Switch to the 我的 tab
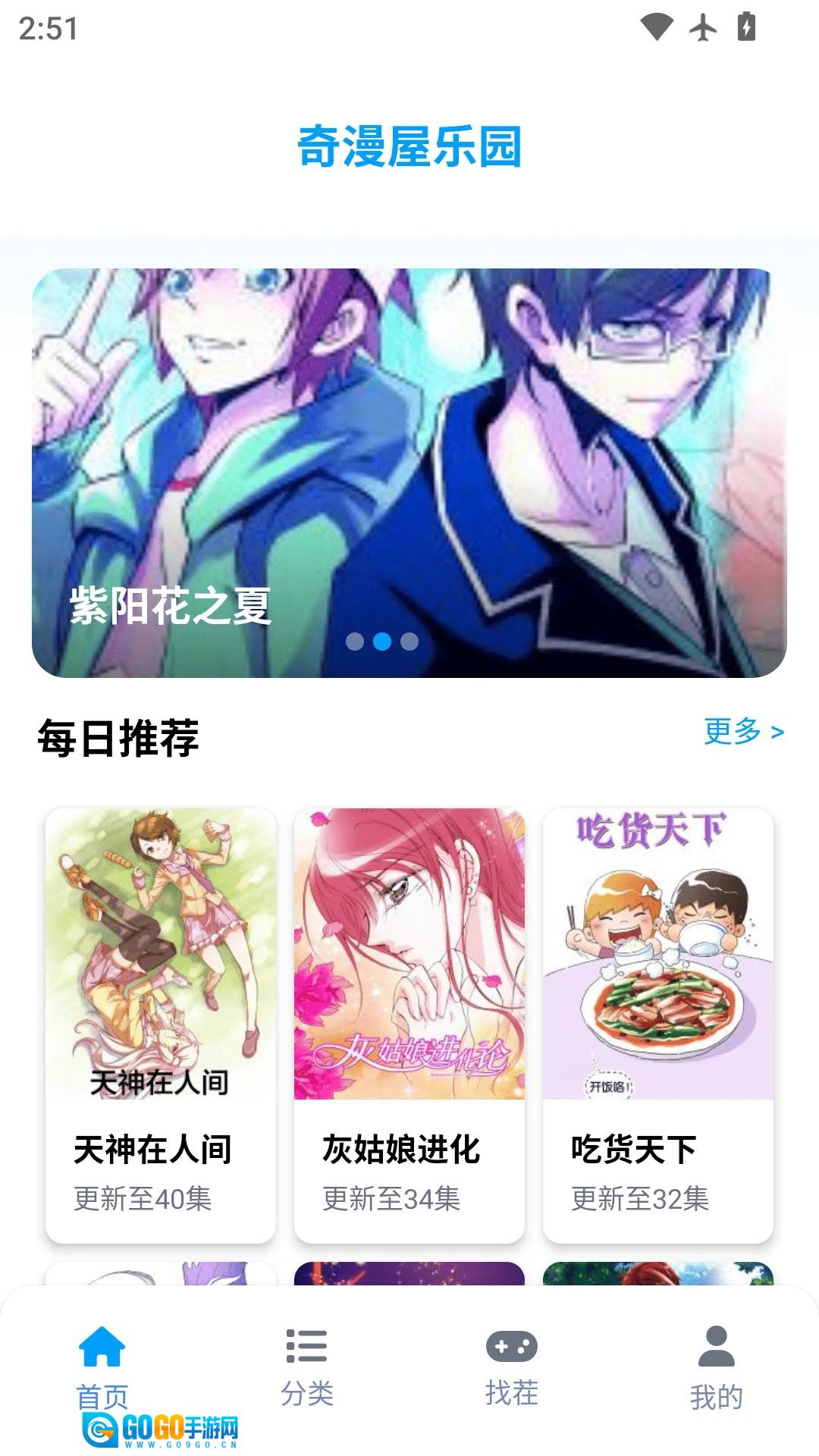This screenshot has width=819, height=1456. (x=717, y=1365)
